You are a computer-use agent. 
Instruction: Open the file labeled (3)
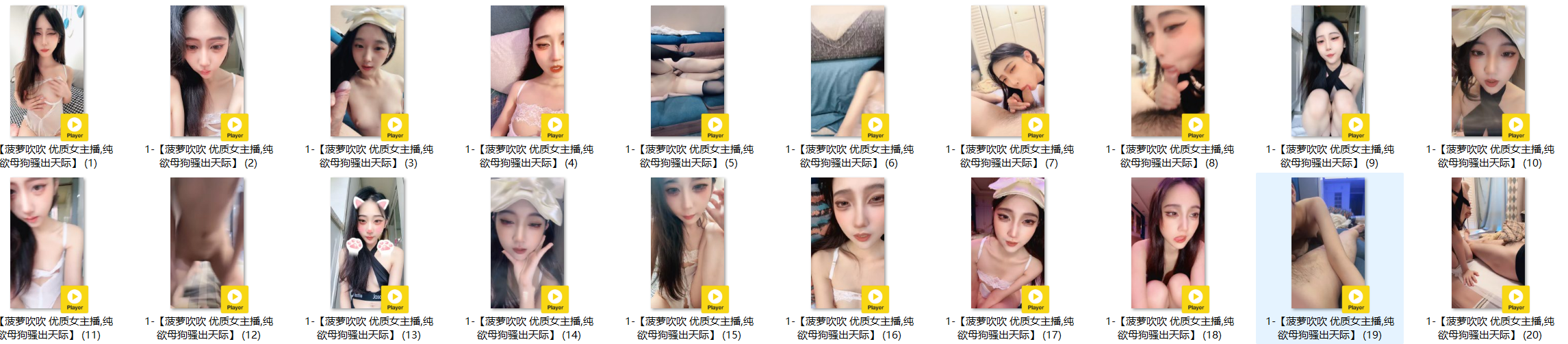pyautogui.click(x=368, y=72)
